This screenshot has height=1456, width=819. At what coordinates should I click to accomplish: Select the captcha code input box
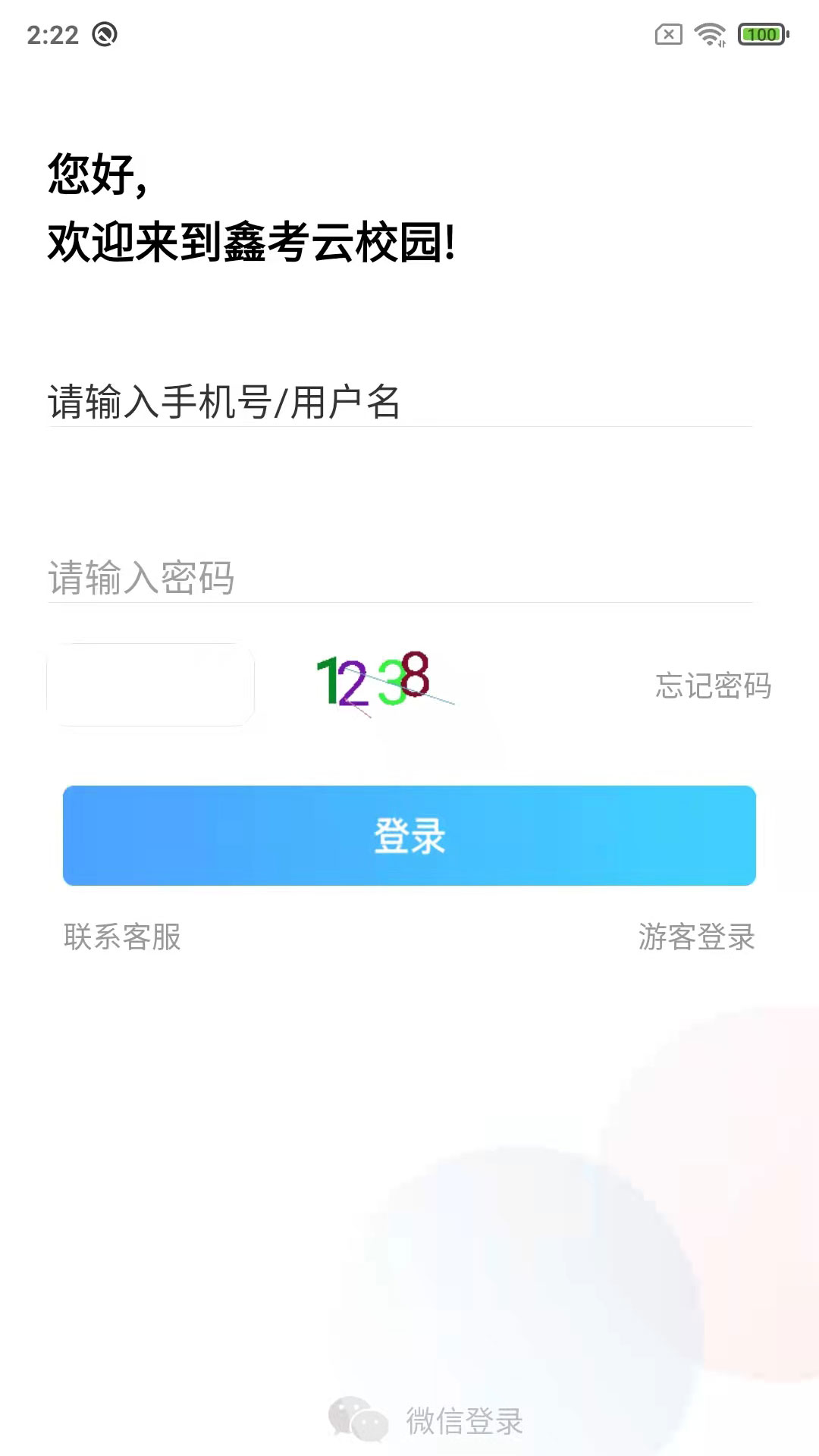pos(151,685)
